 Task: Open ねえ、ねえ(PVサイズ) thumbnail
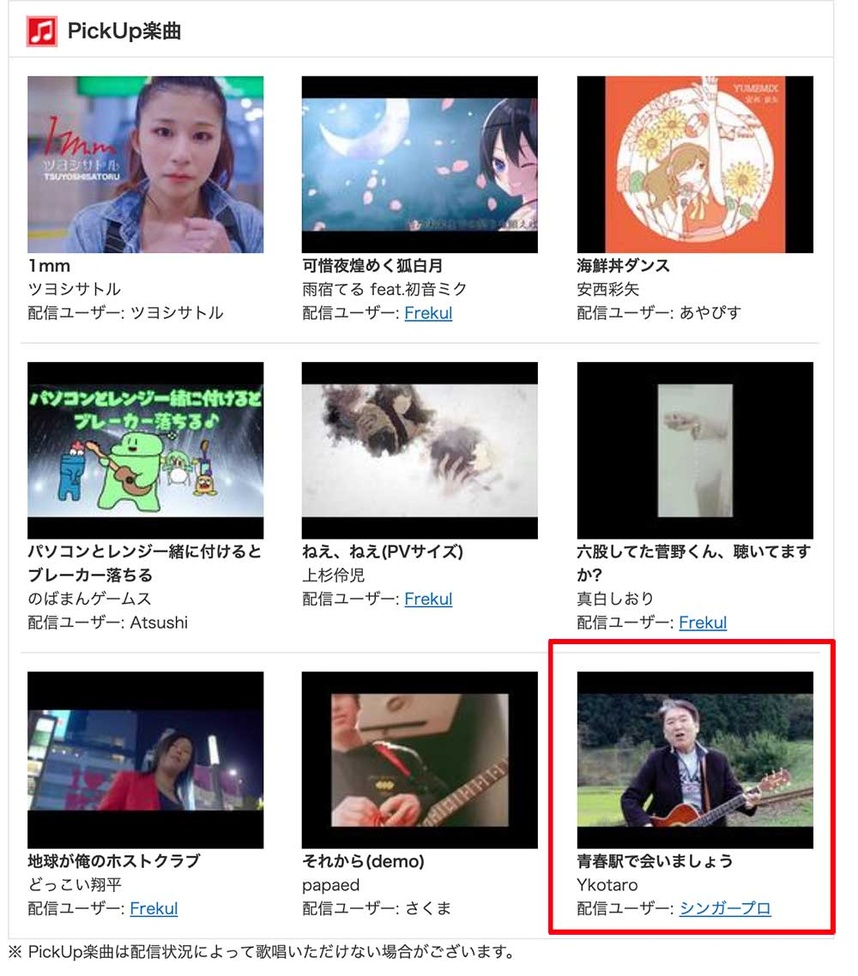pos(420,450)
